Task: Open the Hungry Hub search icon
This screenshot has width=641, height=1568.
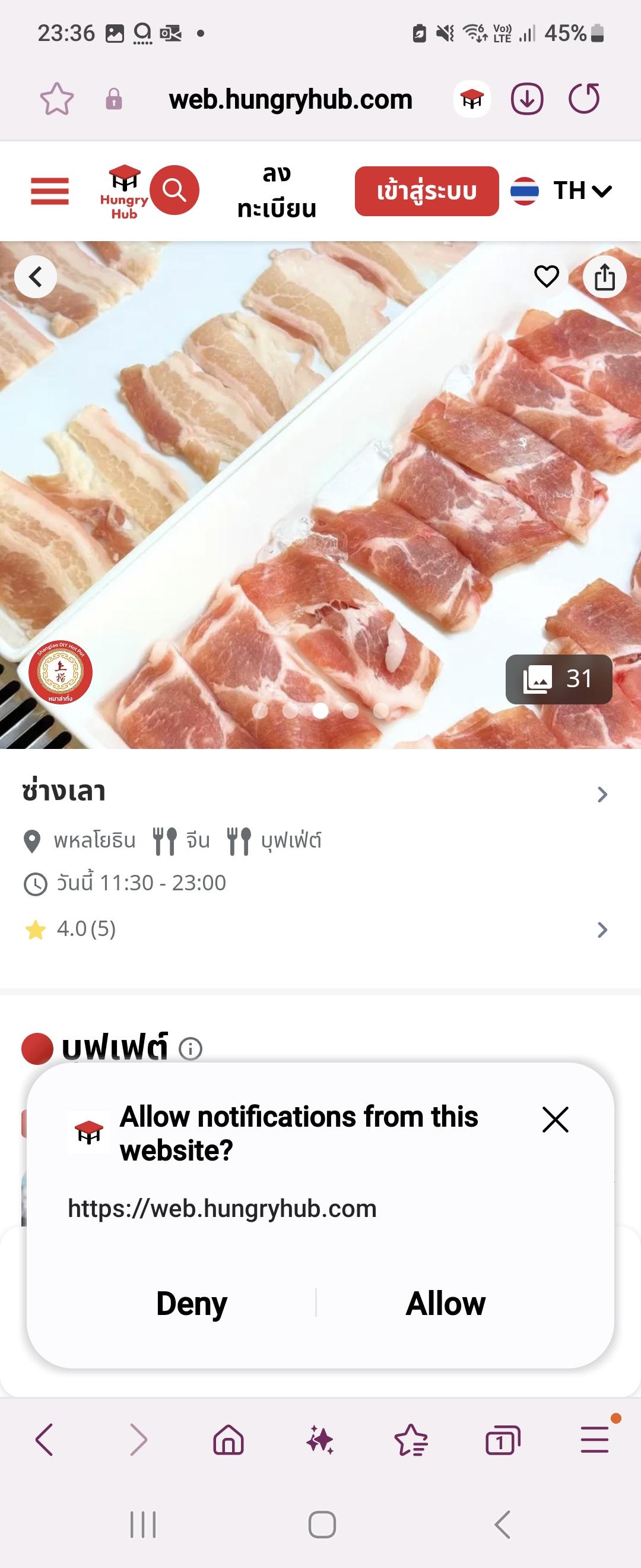Action: tap(176, 190)
